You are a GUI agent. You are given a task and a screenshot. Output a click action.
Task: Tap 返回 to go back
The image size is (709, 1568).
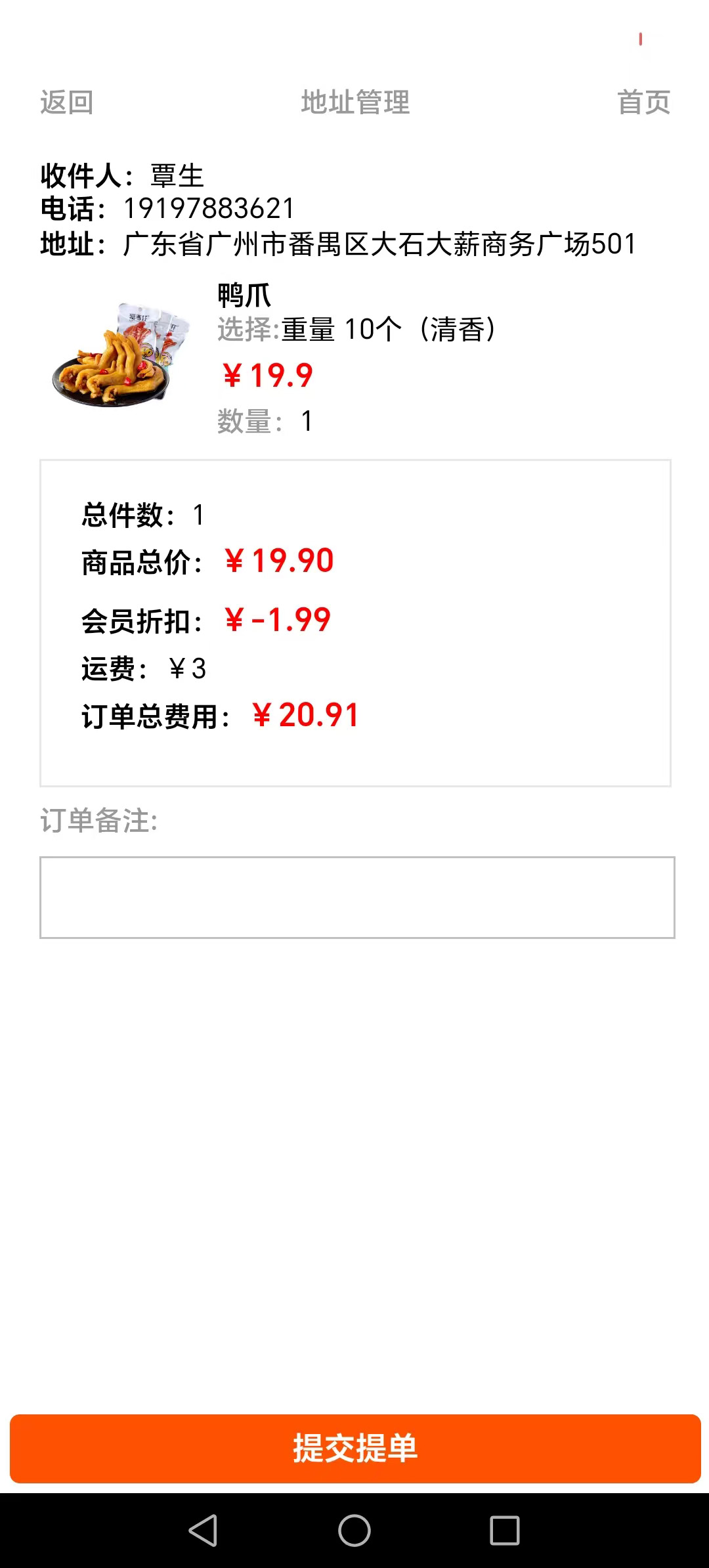click(66, 102)
